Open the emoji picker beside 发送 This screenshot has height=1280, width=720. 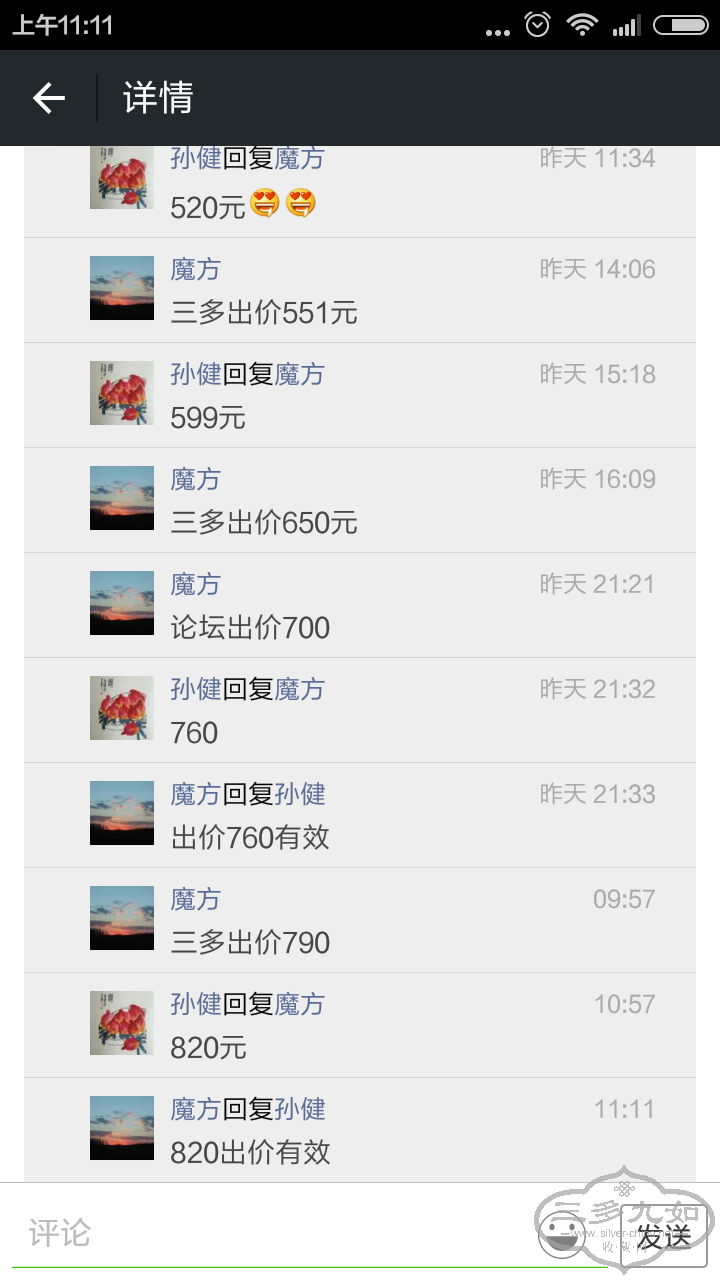[x=563, y=1233]
